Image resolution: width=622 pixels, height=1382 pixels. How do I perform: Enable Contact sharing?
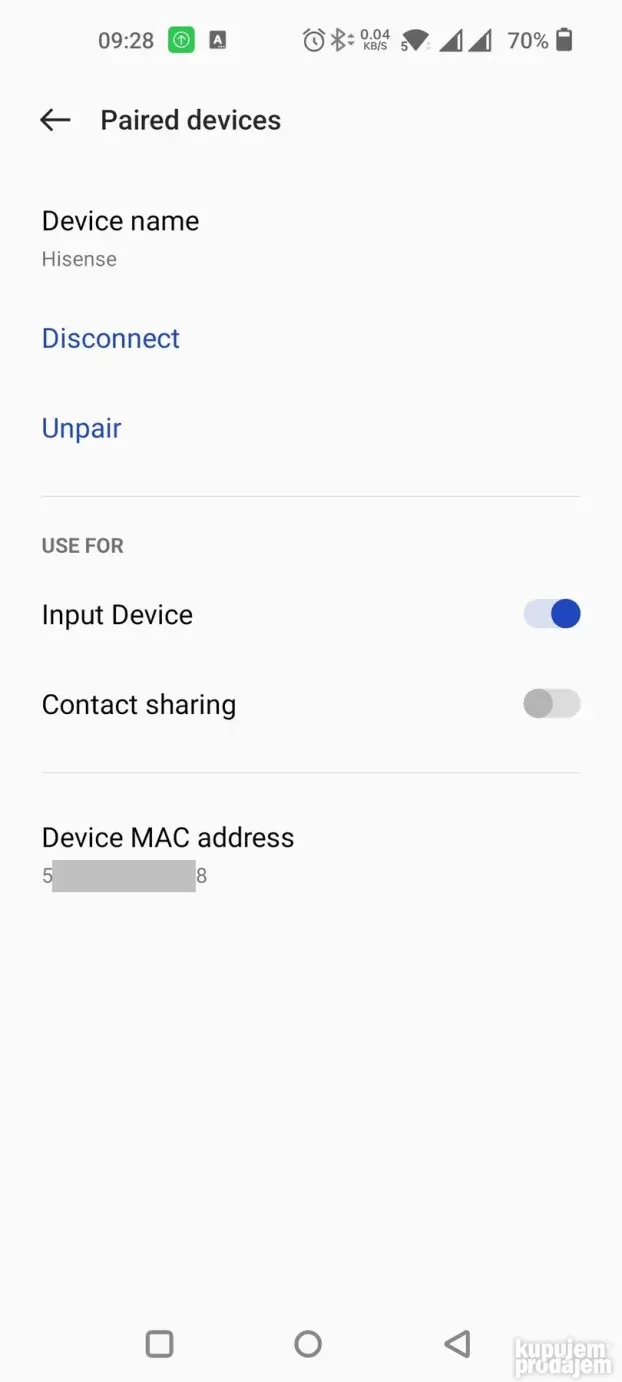[x=552, y=704]
